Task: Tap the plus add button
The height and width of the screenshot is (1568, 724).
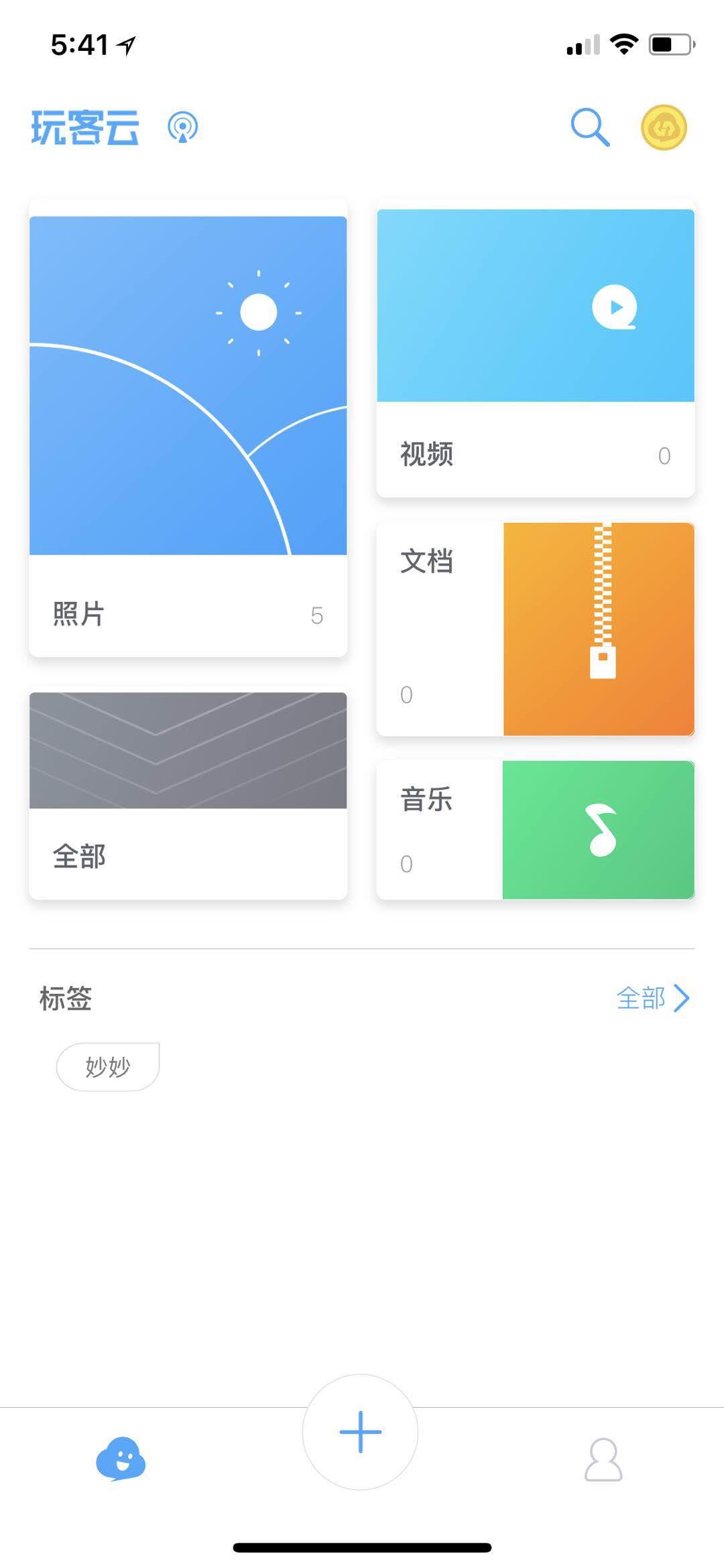Action: pyautogui.click(x=361, y=1431)
